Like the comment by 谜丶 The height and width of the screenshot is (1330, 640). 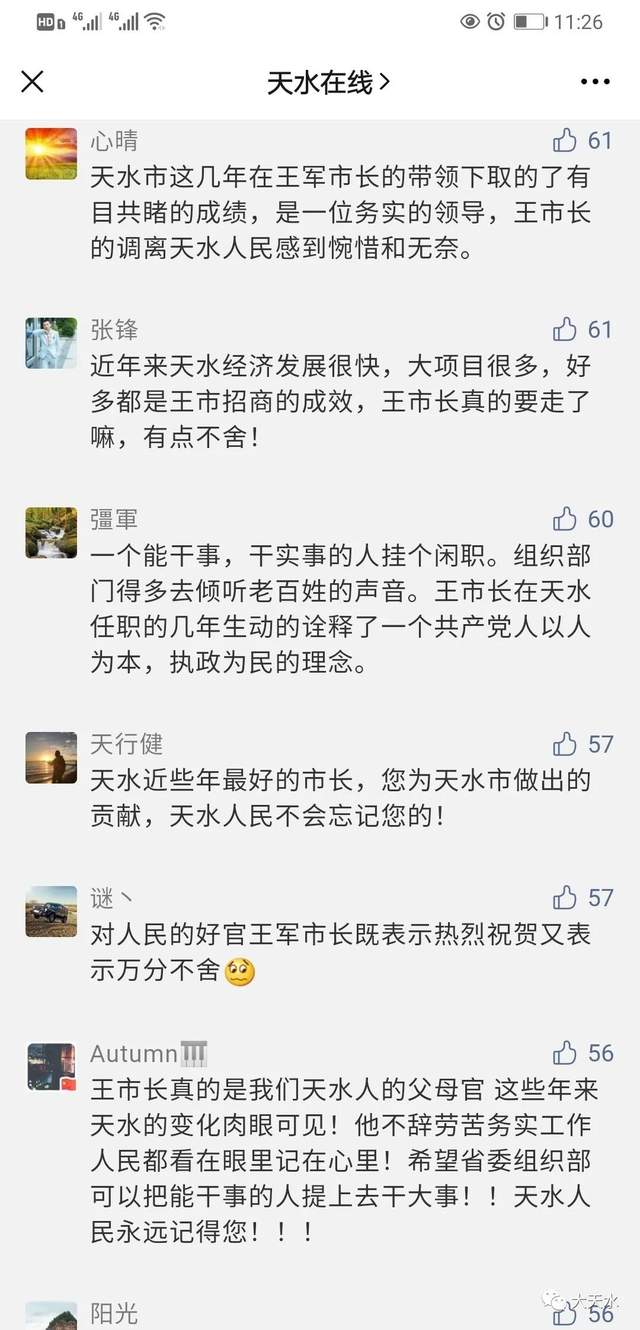pos(566,898)
